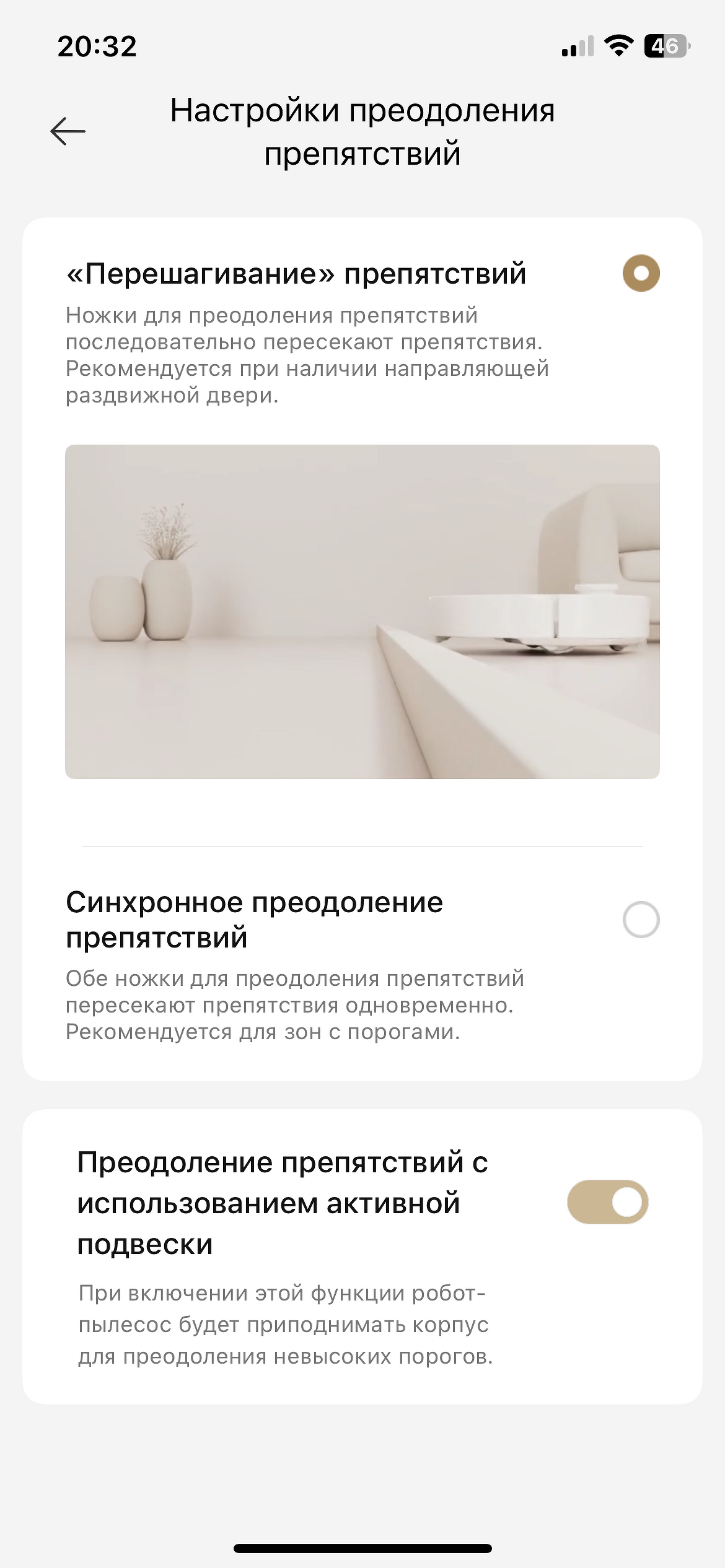725x1568 pixels.
Task: Select «Перешагивание» препятствий radio option
Action: tap(641, 273)
